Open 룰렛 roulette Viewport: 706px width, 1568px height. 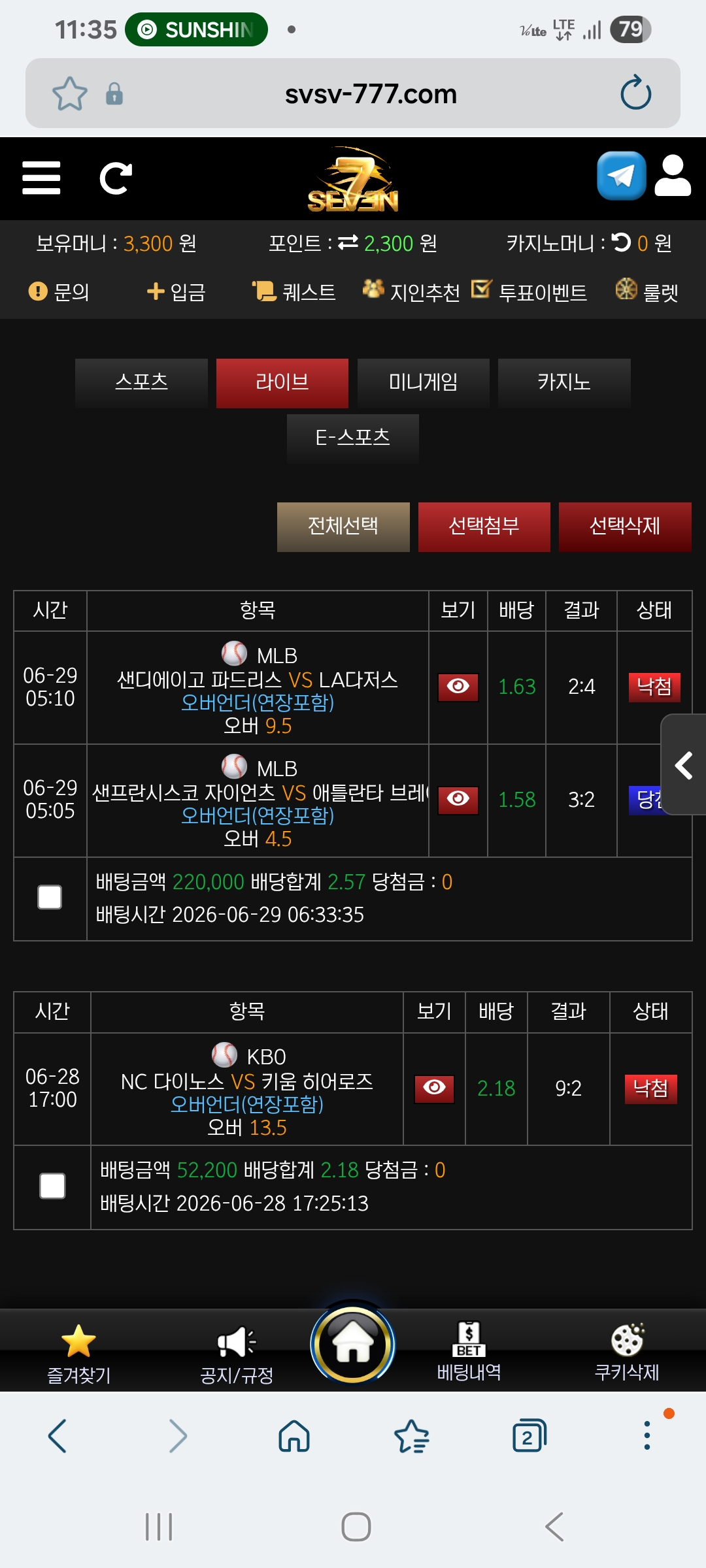coord(647,292)
